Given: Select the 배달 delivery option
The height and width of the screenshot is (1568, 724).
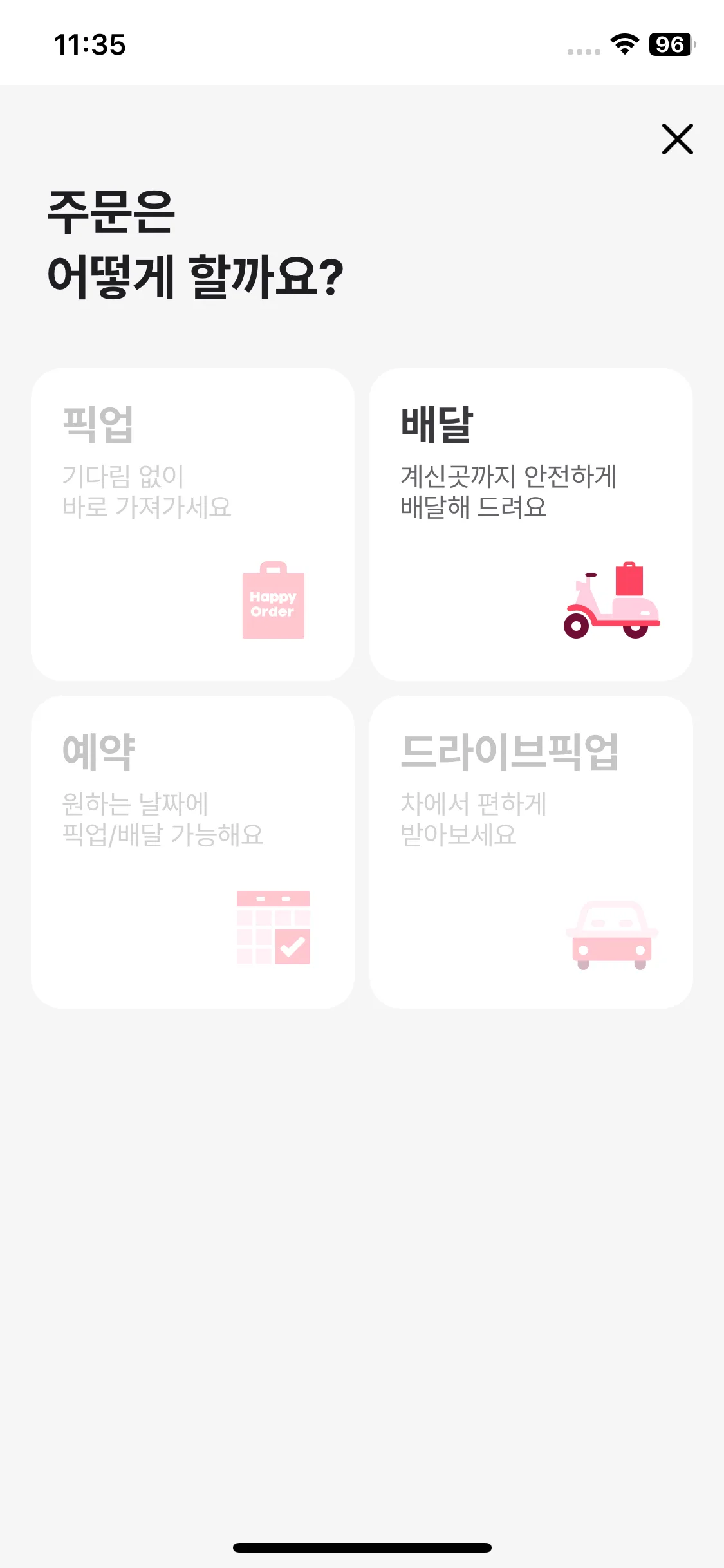Looking at the screenshot, I should pos(530,524).
